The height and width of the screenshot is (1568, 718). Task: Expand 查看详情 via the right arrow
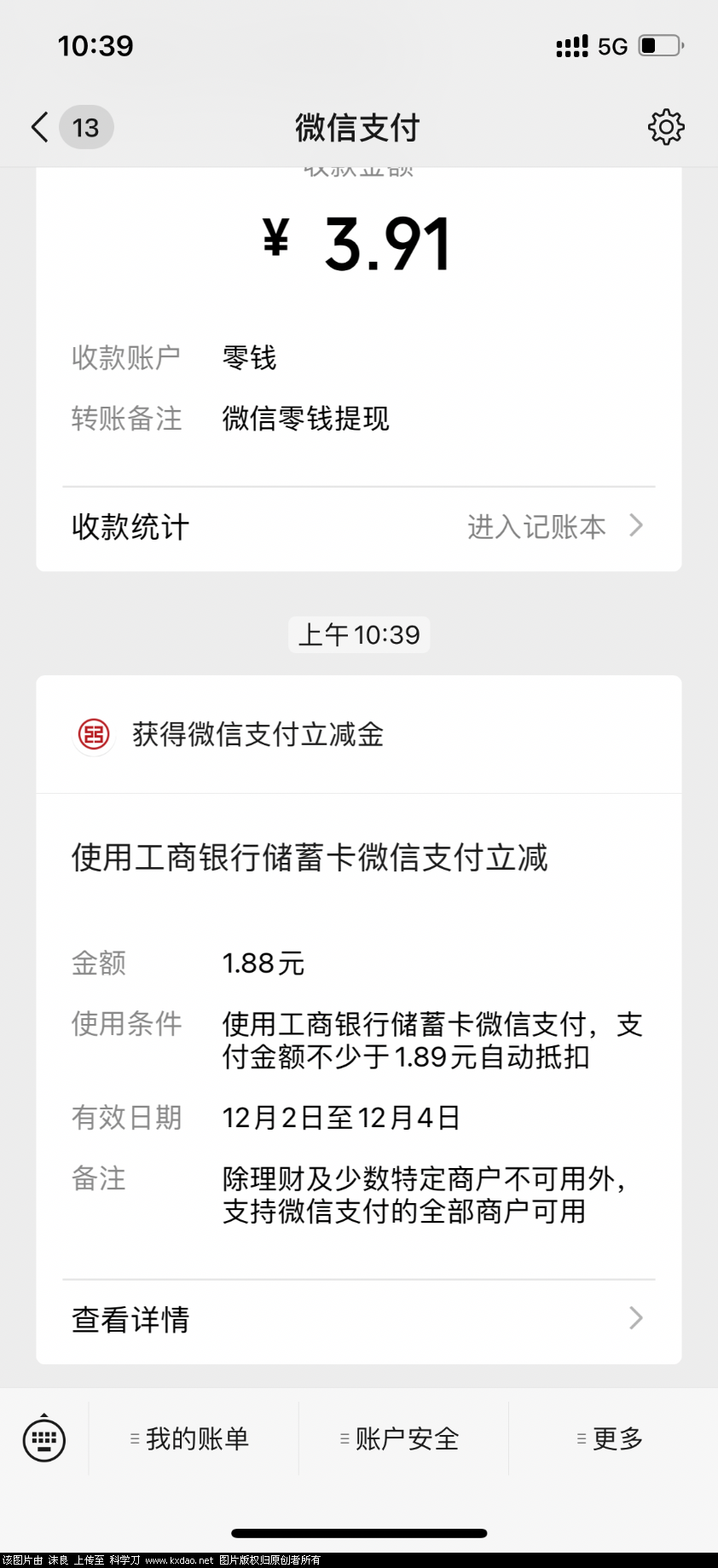pos(635,1318)
